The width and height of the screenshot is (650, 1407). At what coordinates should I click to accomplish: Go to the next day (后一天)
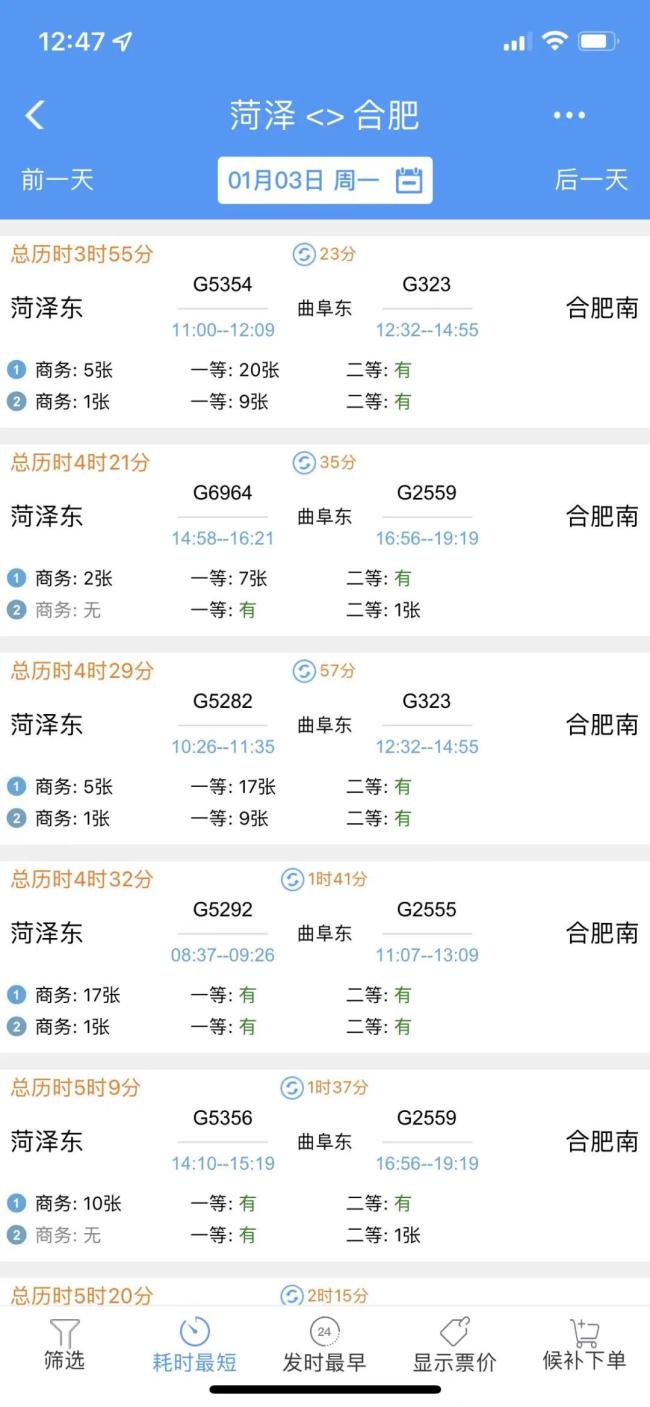click(x=591, y=180)
